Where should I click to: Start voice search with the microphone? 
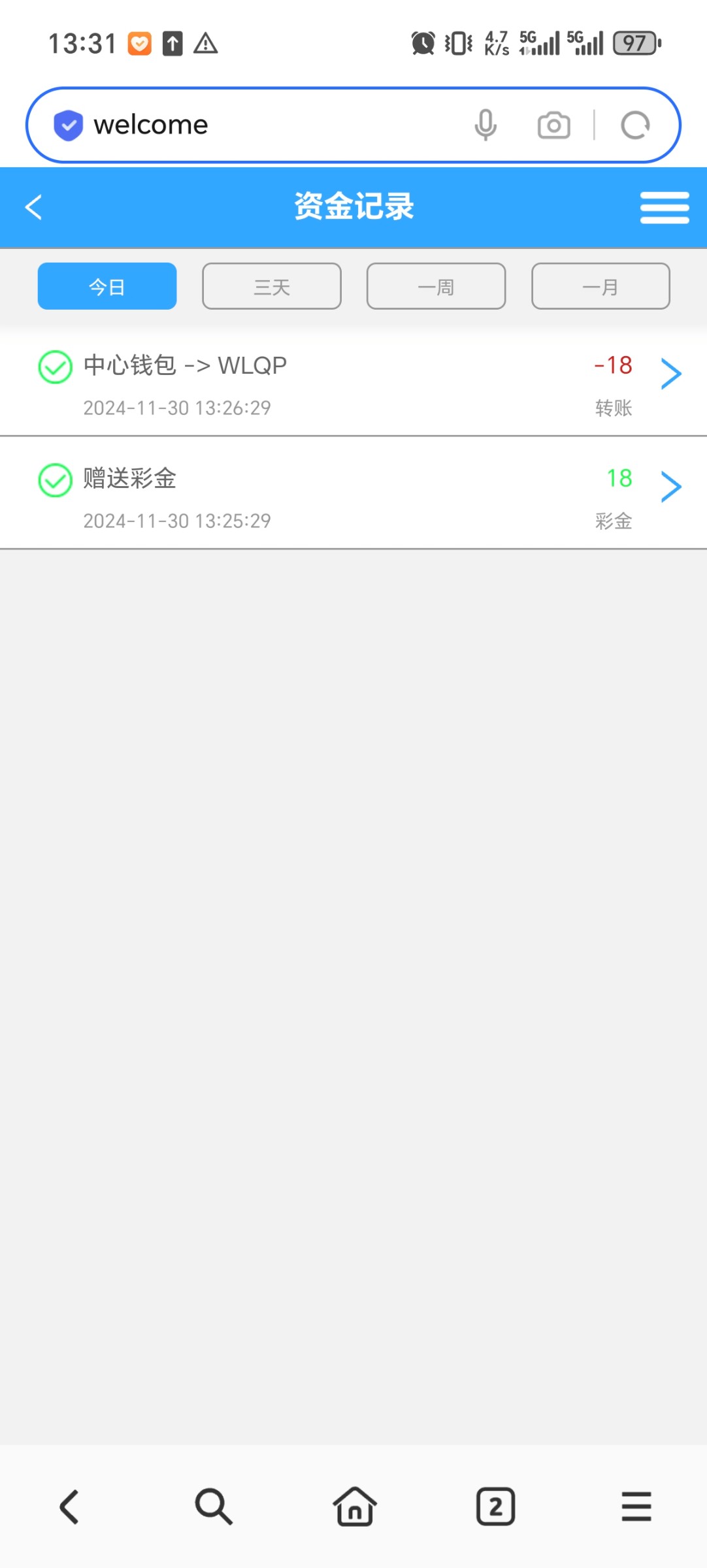[485, 125]
